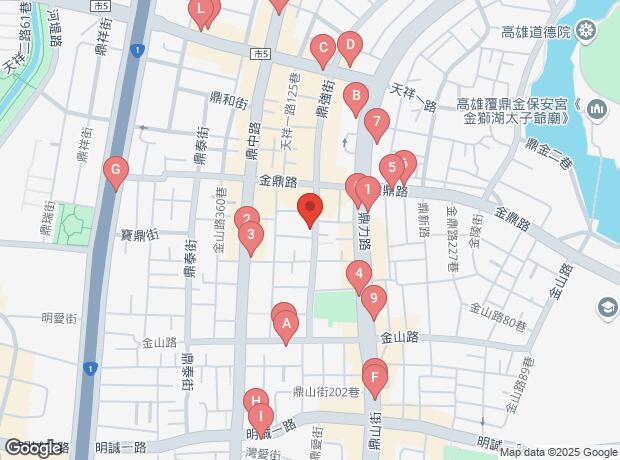The width and height of the screenshot is (620, 460).
Task: Open the marker labeled F
Action: coord(374,378)
